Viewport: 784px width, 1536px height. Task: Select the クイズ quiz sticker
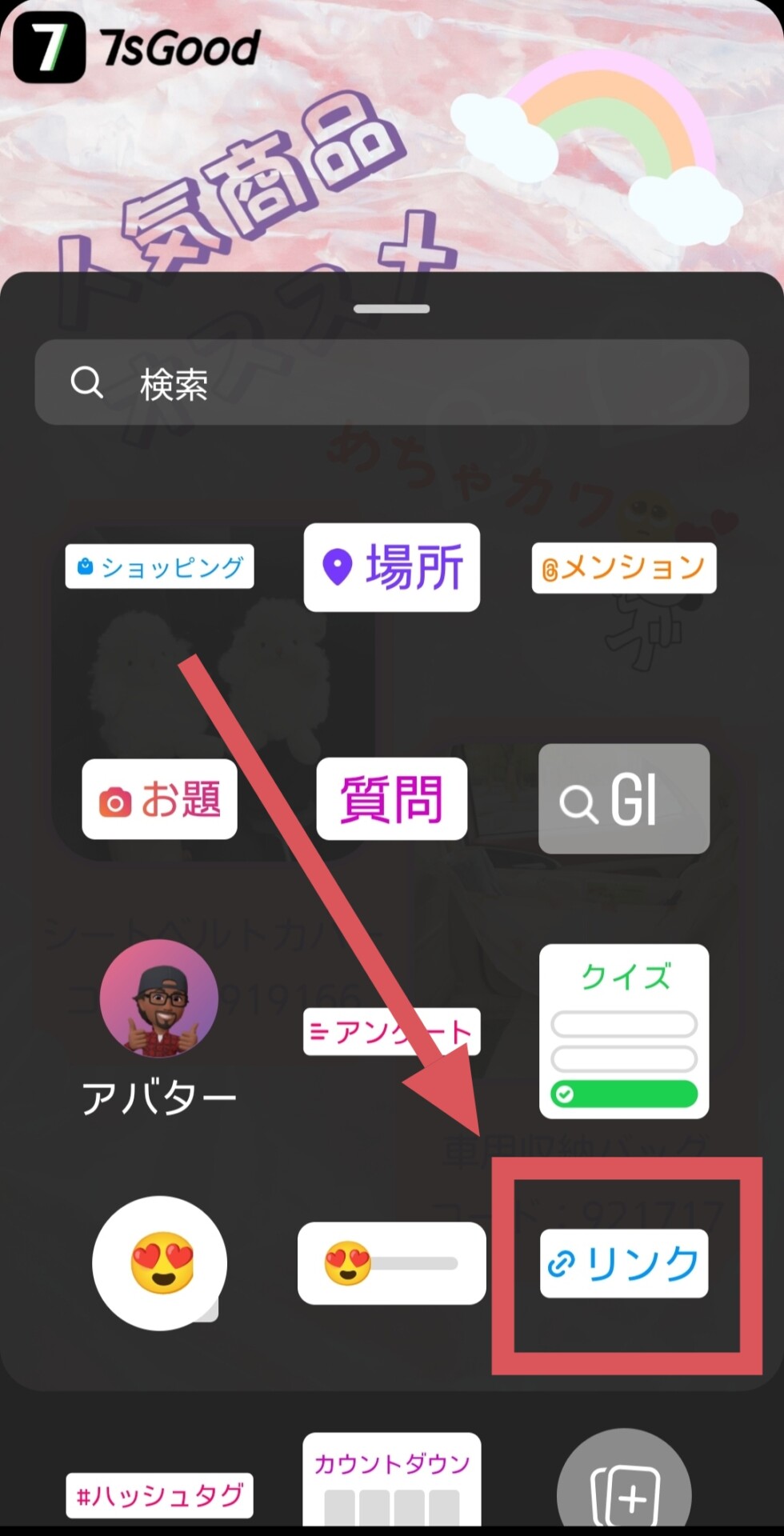point(623,1030)
